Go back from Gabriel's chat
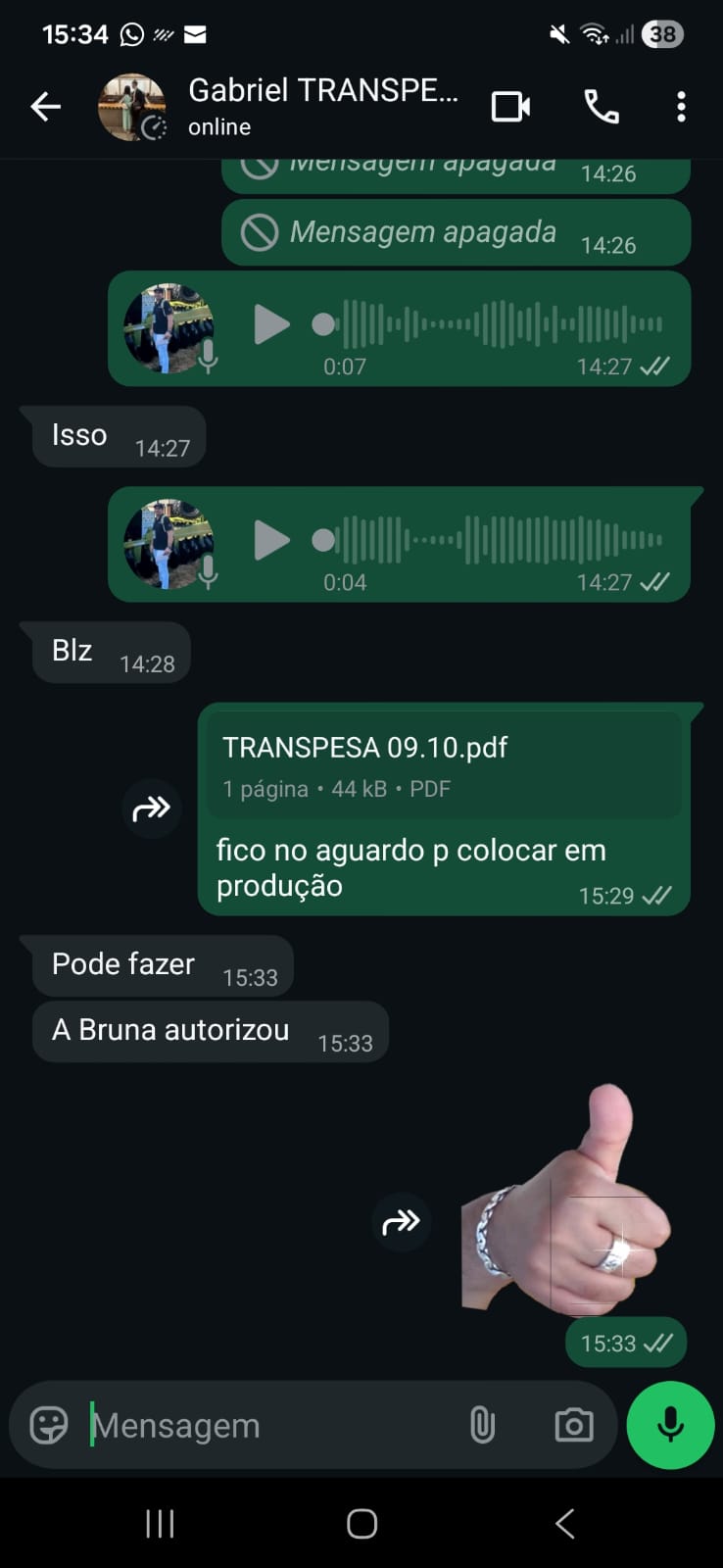 coord(45,107)
